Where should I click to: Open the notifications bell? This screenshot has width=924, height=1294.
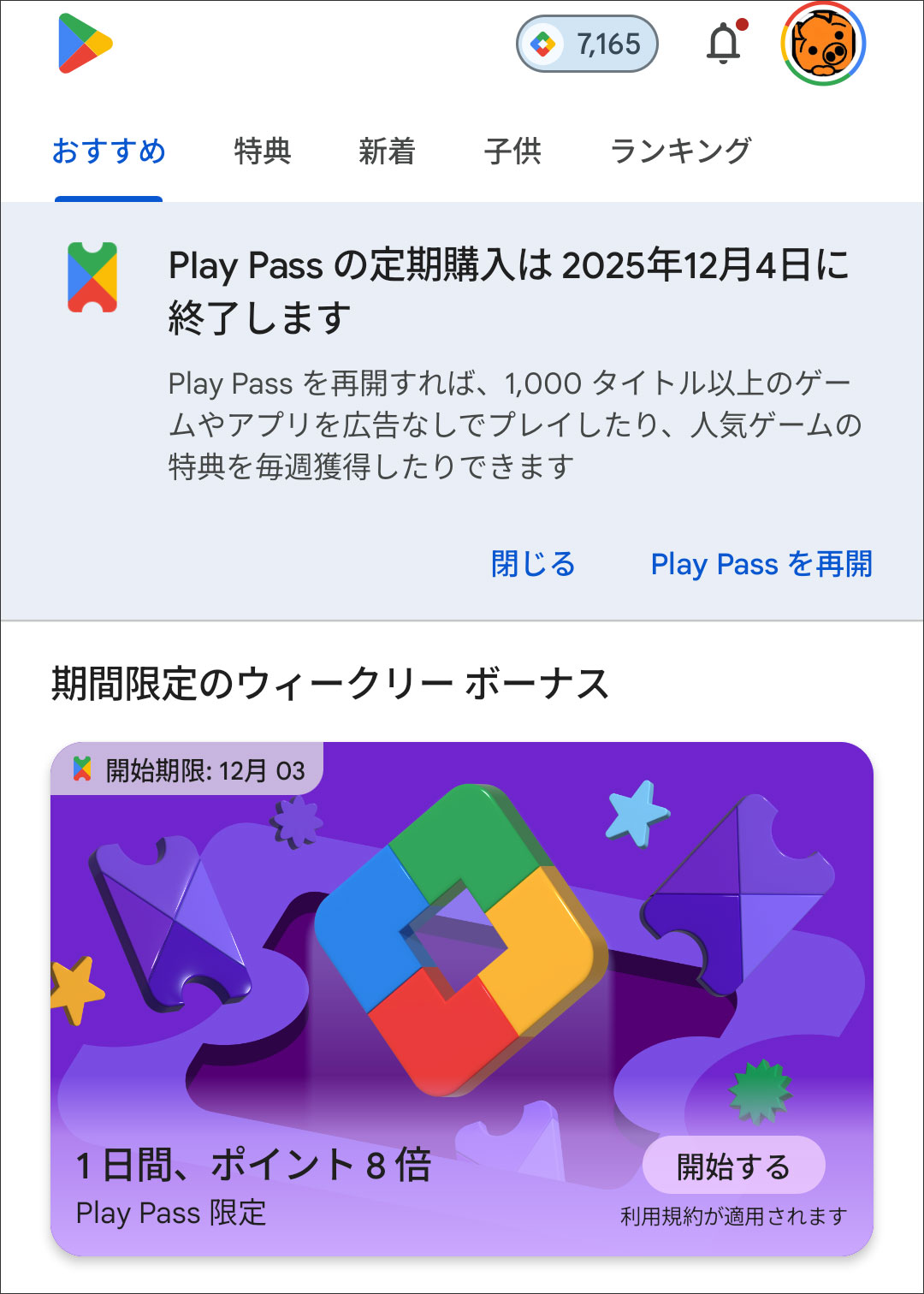724,43
